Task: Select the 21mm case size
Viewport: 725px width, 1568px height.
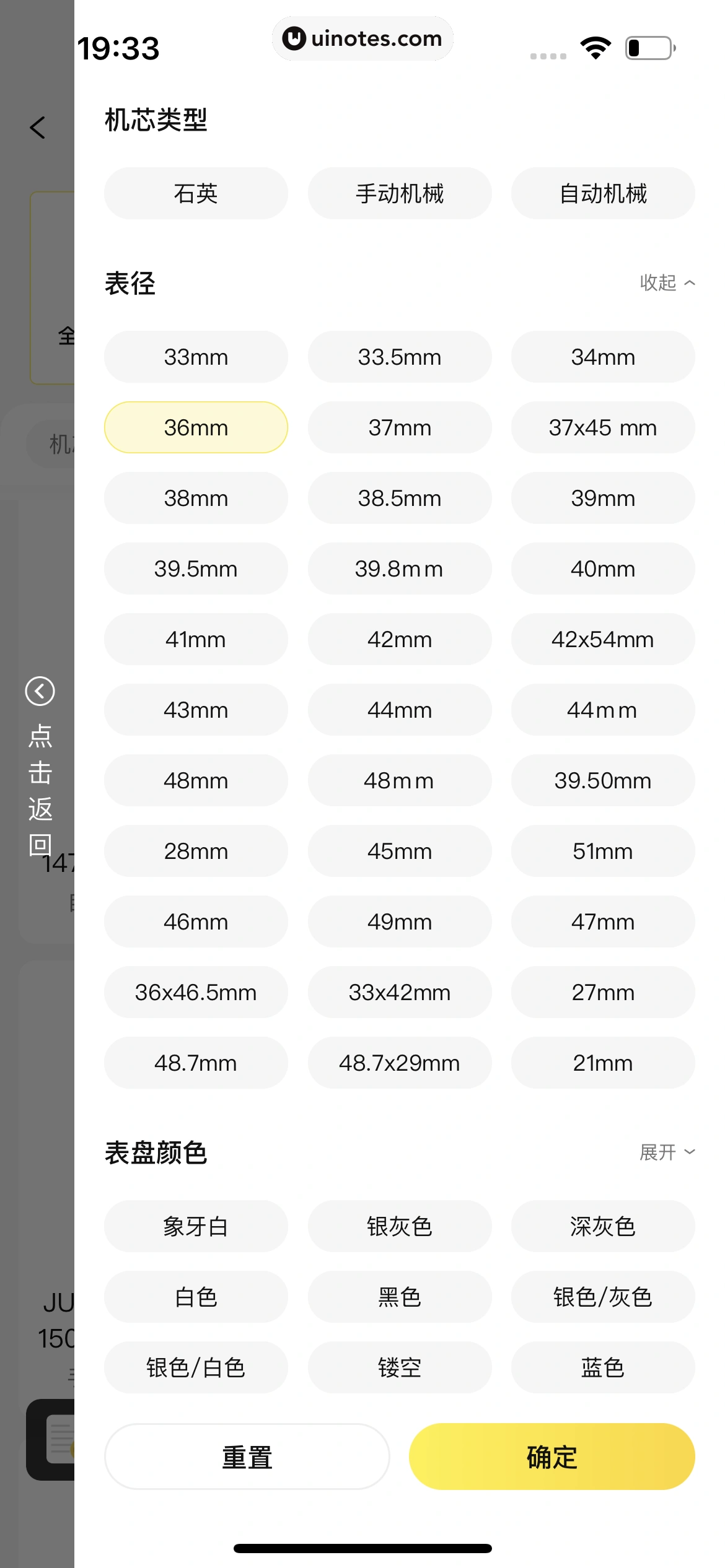Action: click(x=603, y=1063)
